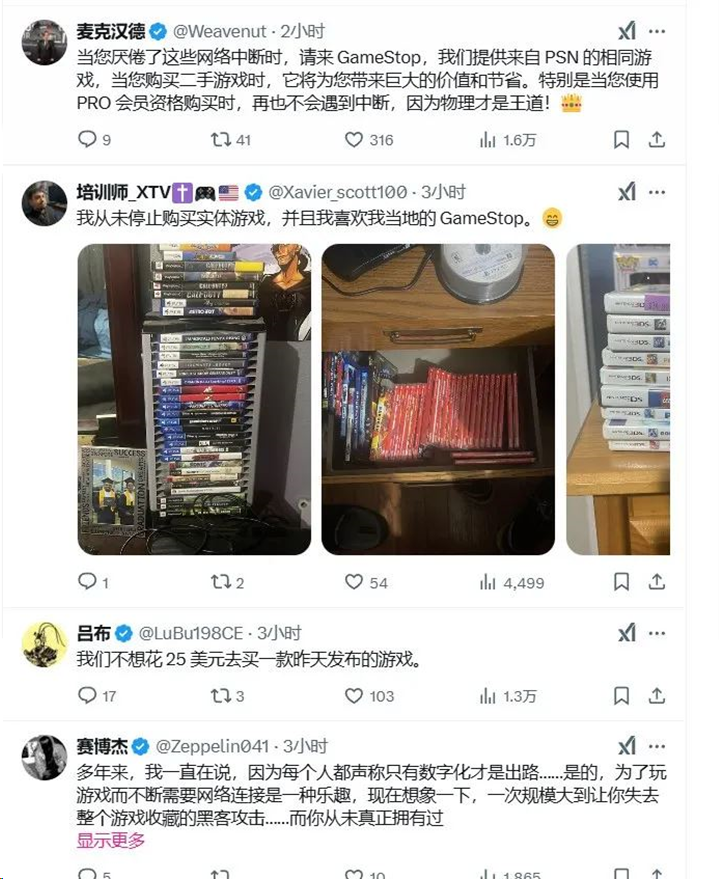Open 培训师_XTV's profile avatar
The image size is (719, 879).
43,203
